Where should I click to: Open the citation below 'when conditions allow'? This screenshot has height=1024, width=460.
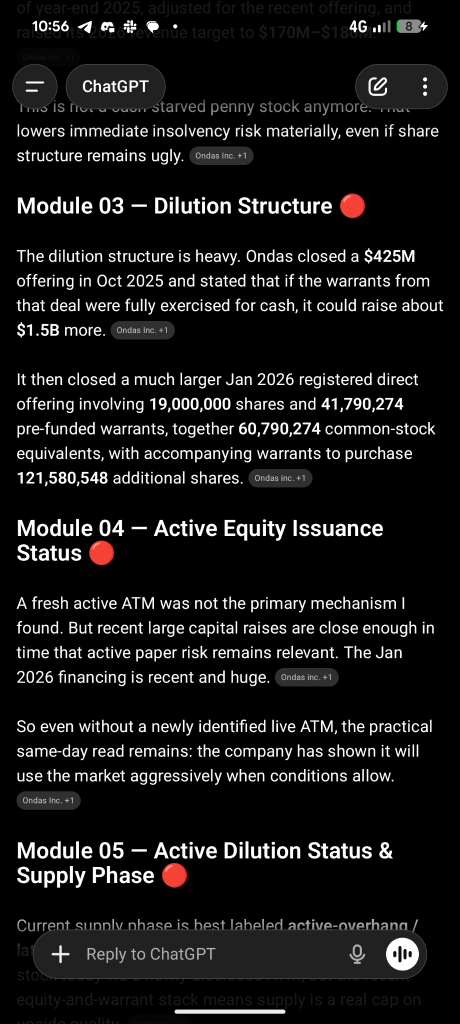click(48, 801)
